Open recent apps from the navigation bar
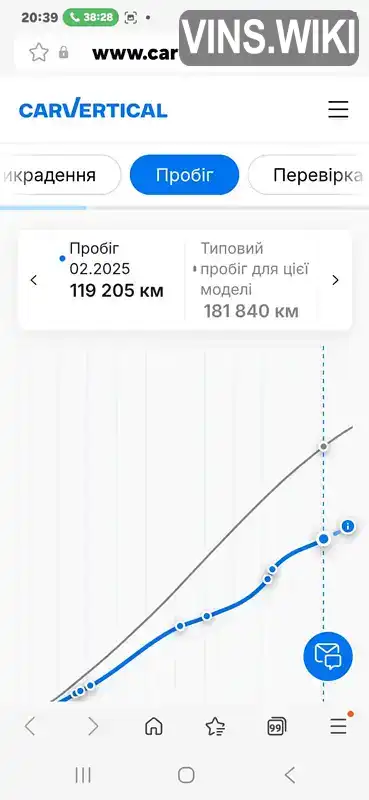 point(83,776)
